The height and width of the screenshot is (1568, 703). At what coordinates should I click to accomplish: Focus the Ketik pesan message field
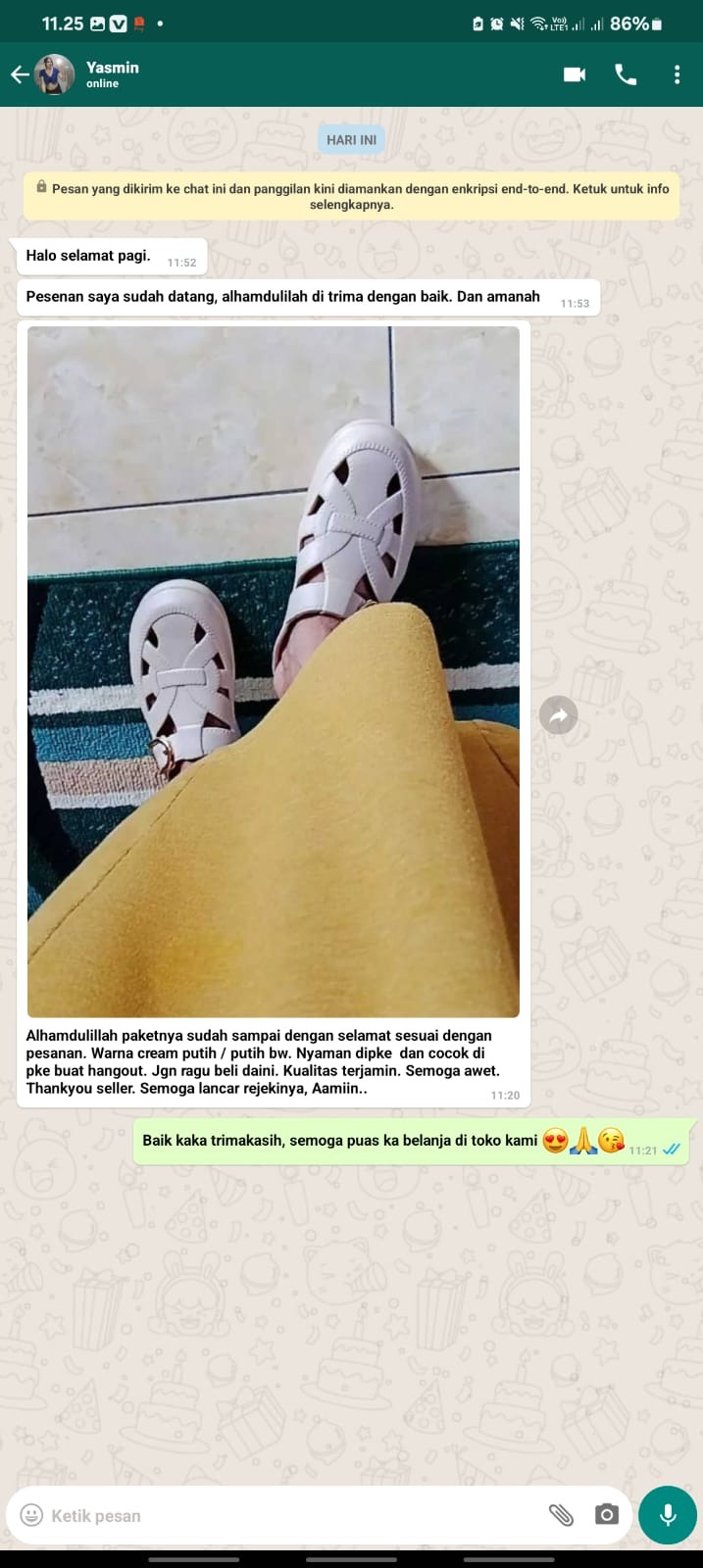[x=284, y=1515]
